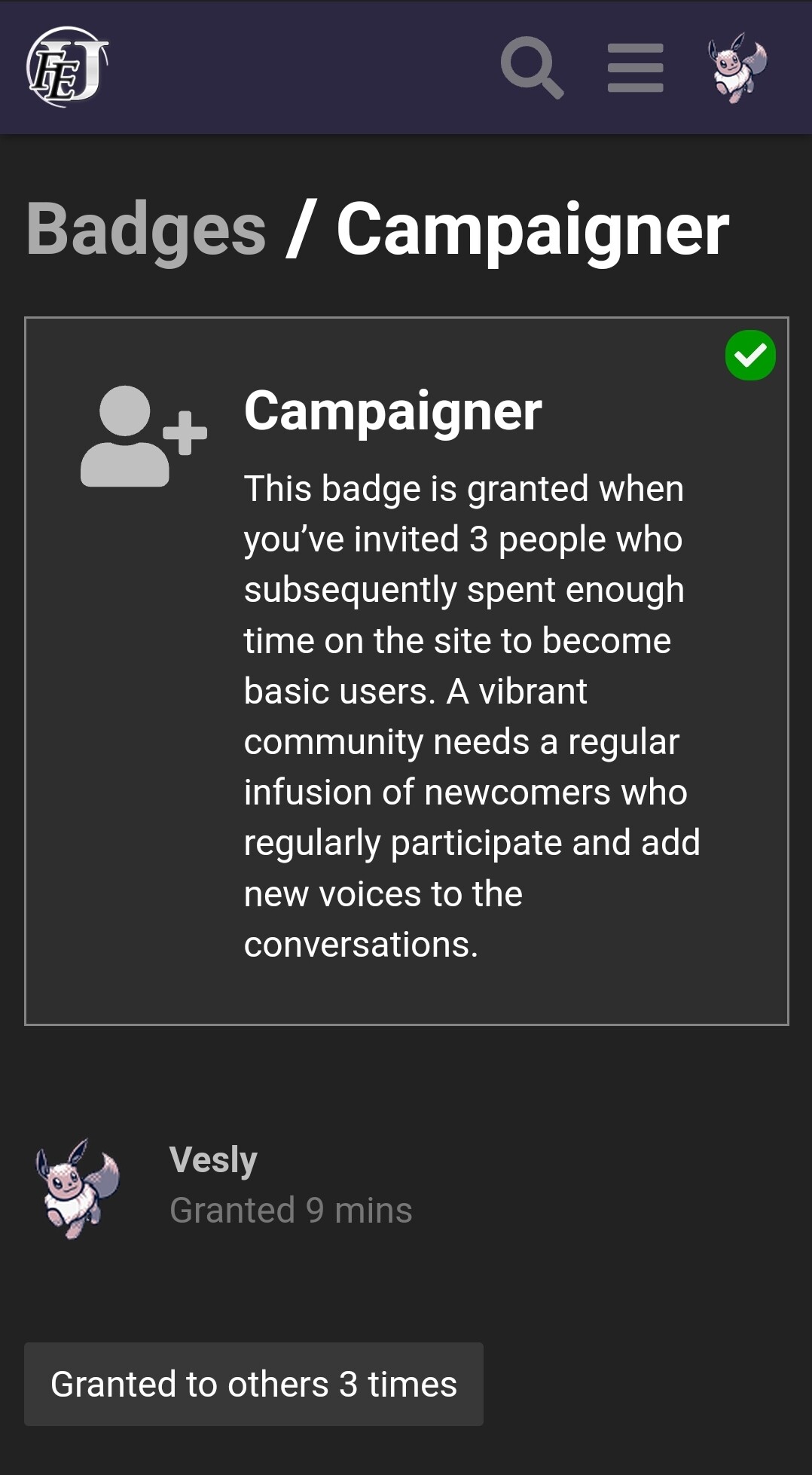The image size is (812, 1475).
Task: Open the Campaigner badge title link
Action: (x=392, y=411)
